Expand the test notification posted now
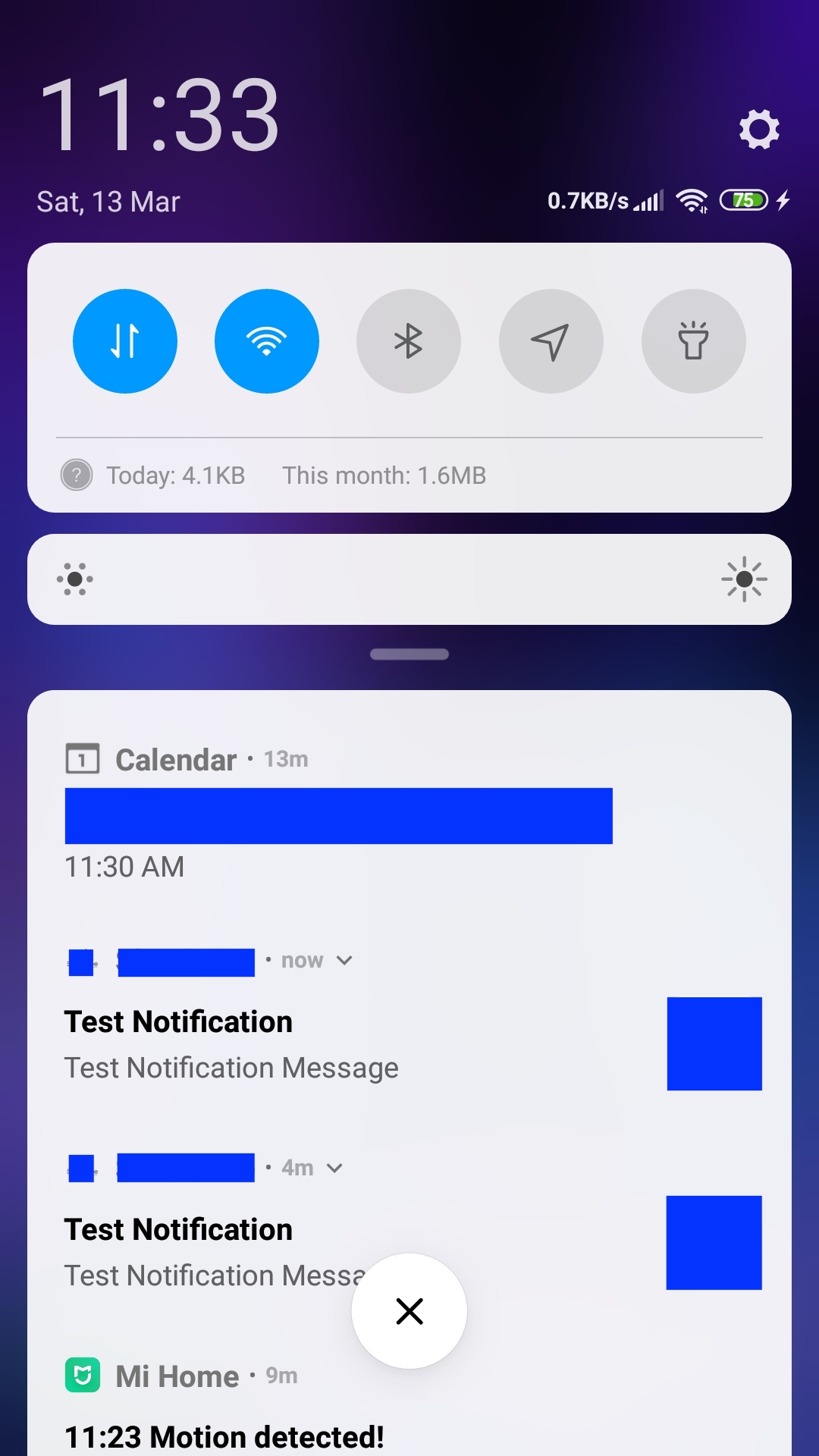 coord(344,961)
